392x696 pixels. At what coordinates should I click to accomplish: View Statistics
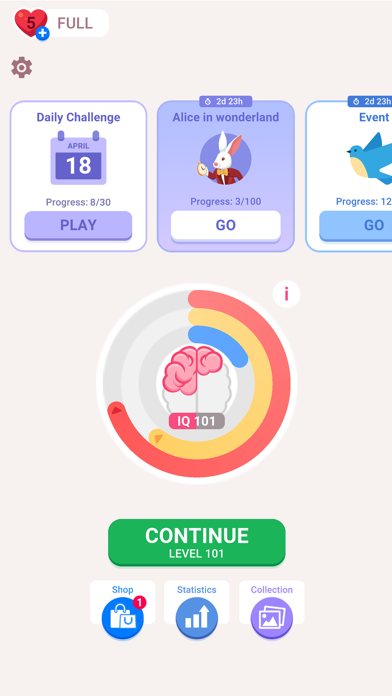[x=197, y=617]
